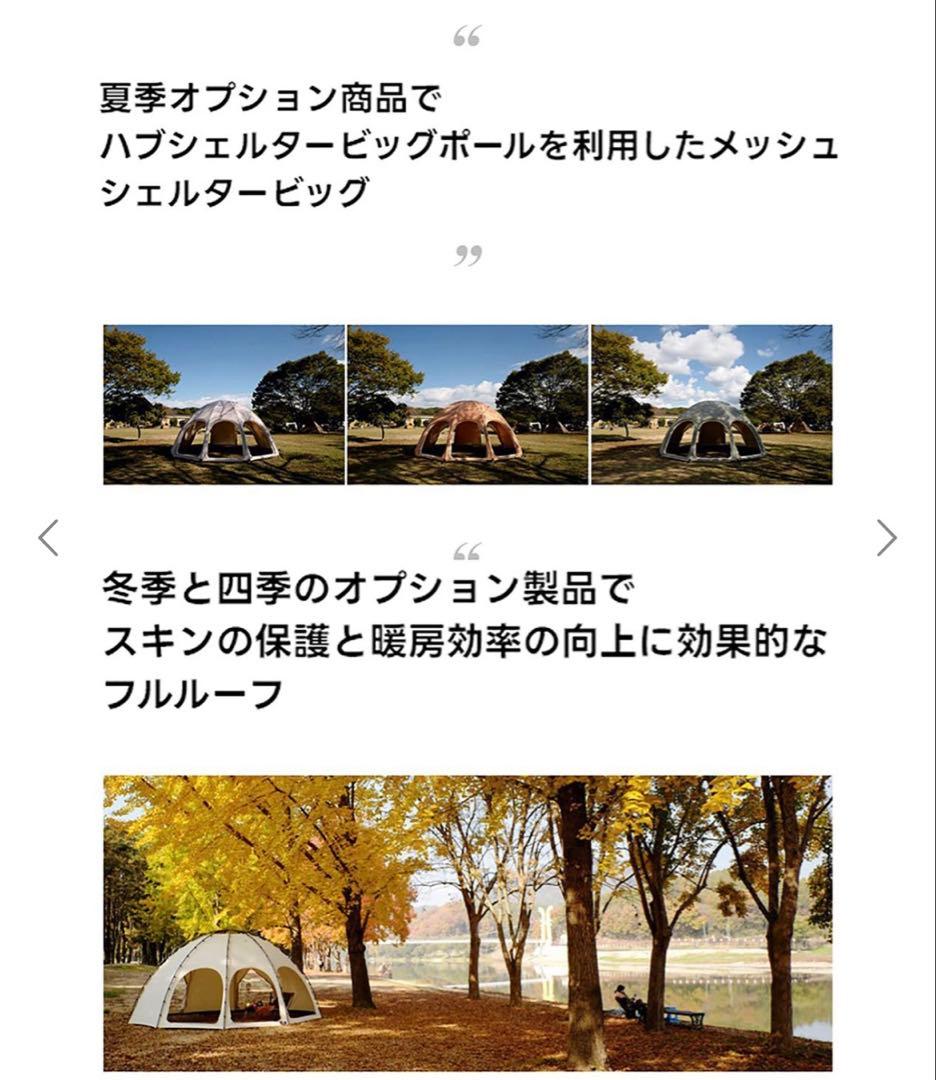
Task: Click the スキンの保護と暖房効率 description line
Action: click(467, 640)
